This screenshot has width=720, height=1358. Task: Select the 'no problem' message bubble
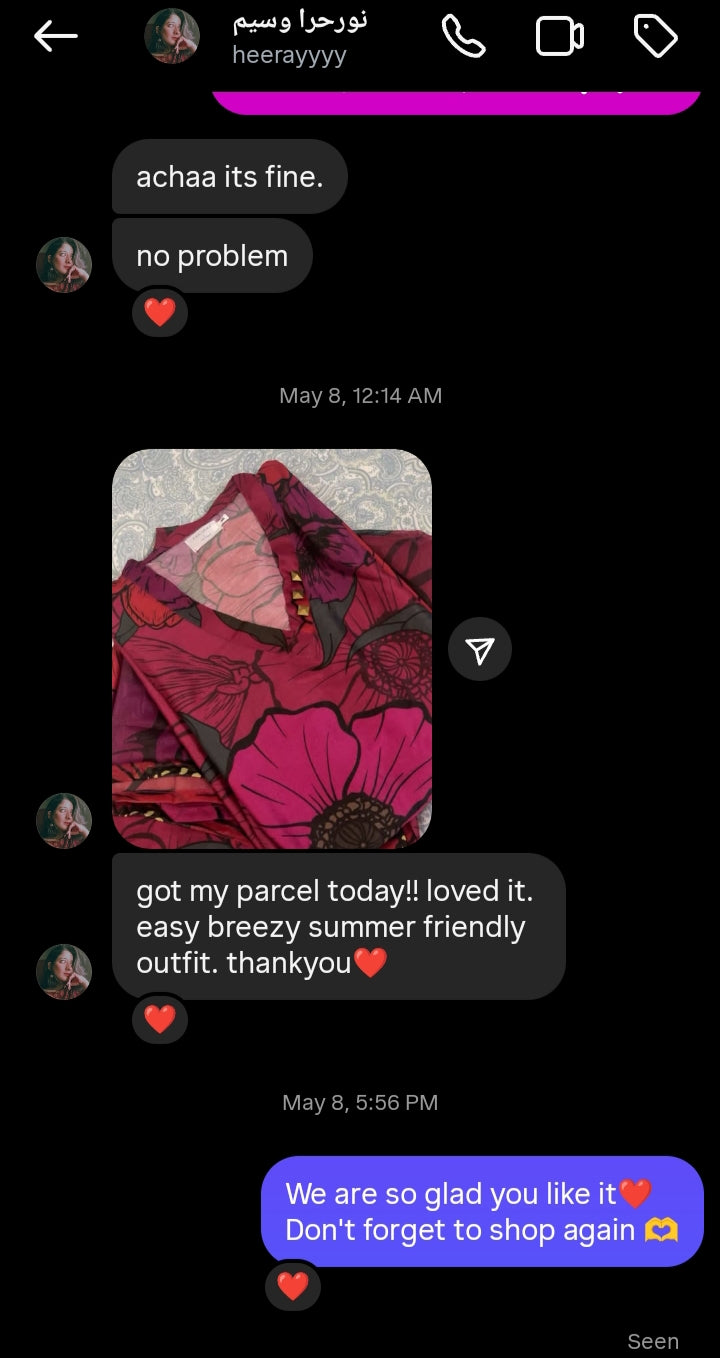coord(212,256)
